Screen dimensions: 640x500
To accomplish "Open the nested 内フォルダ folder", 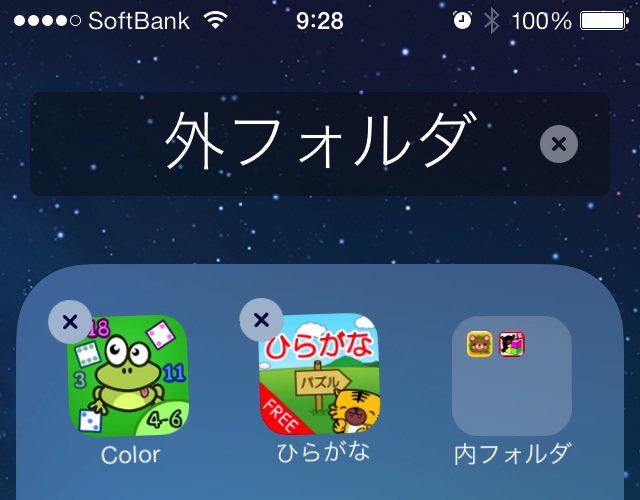I will [x=511, y=377].
